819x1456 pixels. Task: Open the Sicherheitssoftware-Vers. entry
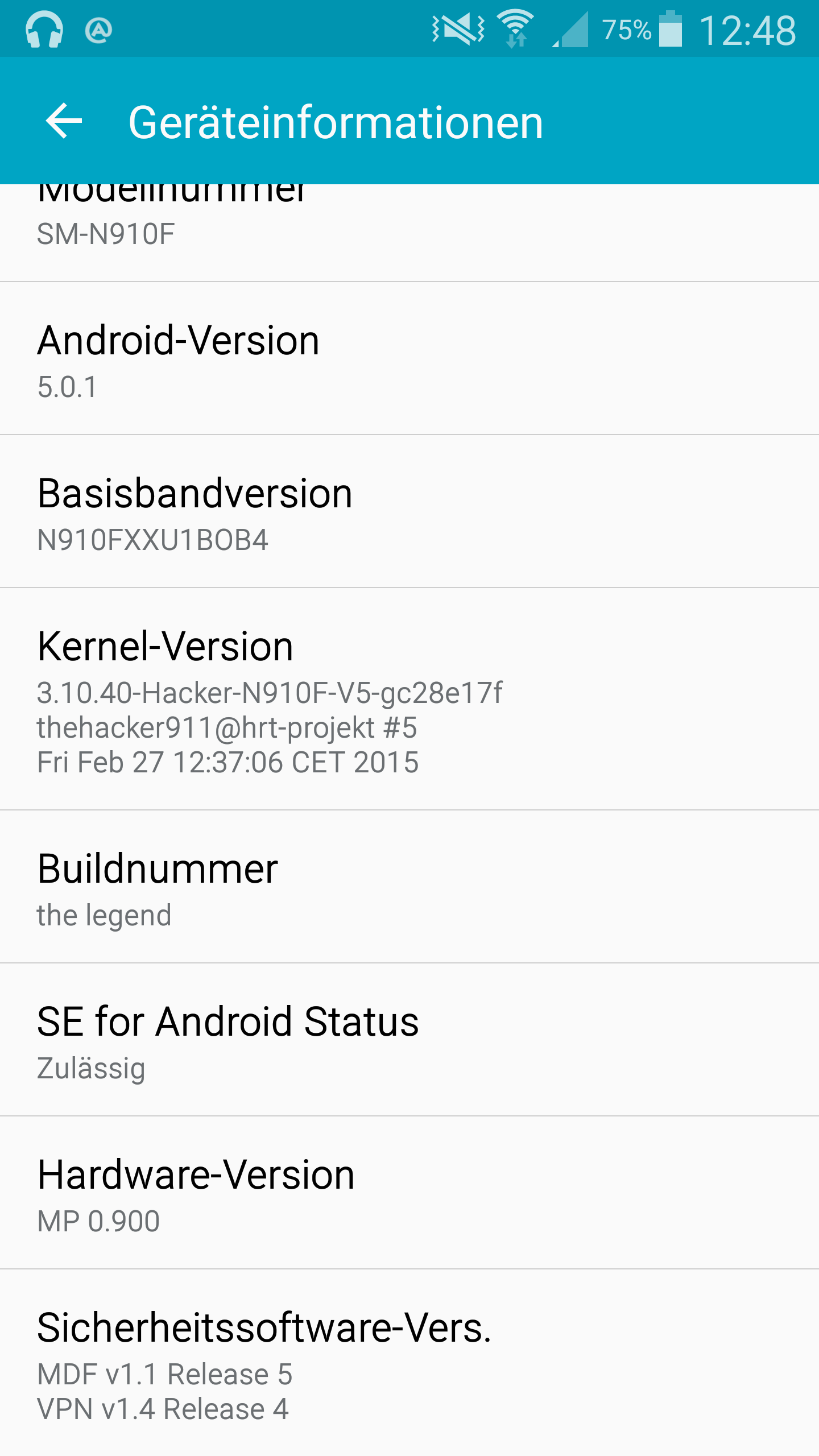coord(409,1363)
